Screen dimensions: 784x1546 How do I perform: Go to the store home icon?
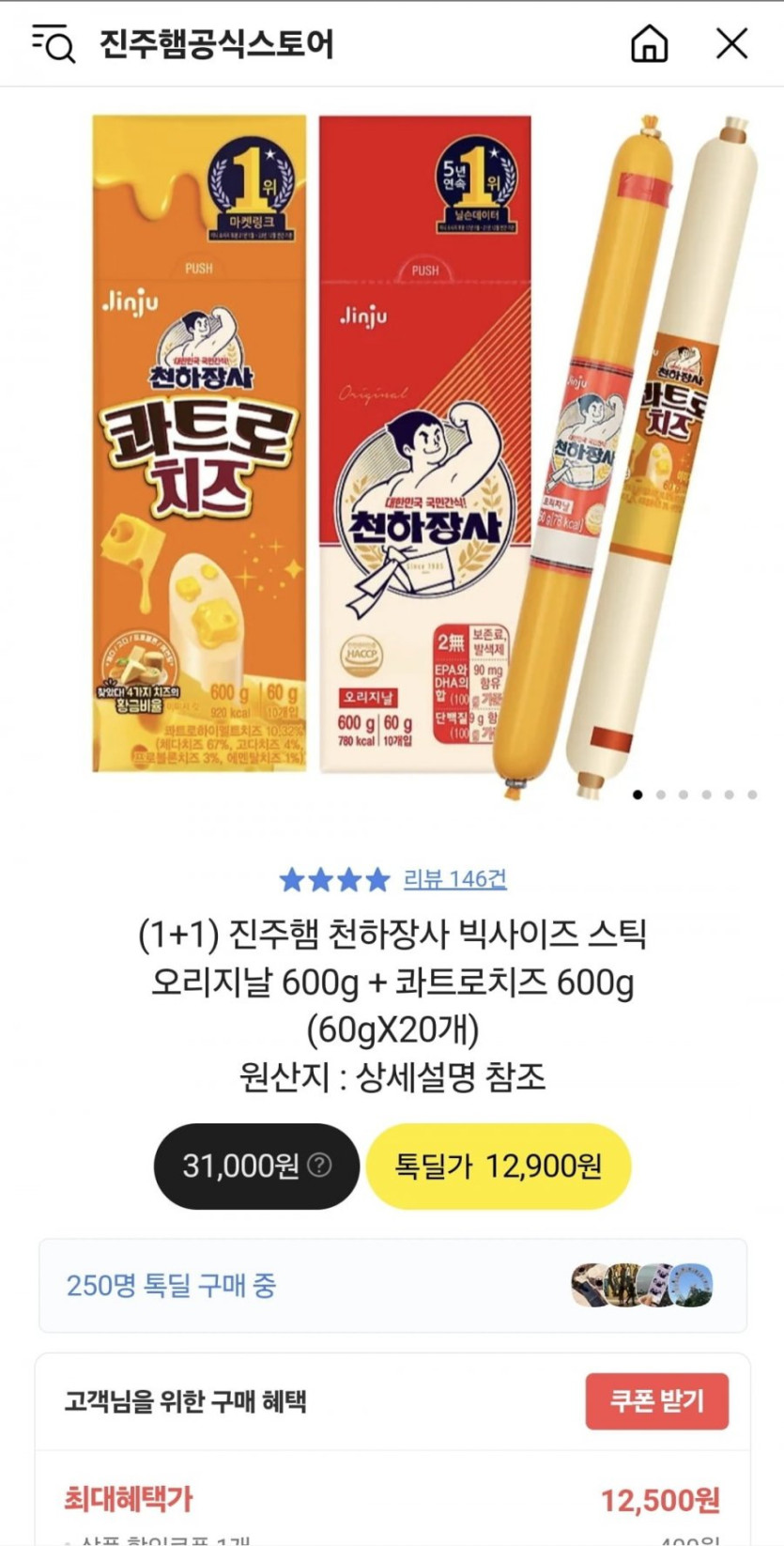pyautogui.click(x=649, y=43)
